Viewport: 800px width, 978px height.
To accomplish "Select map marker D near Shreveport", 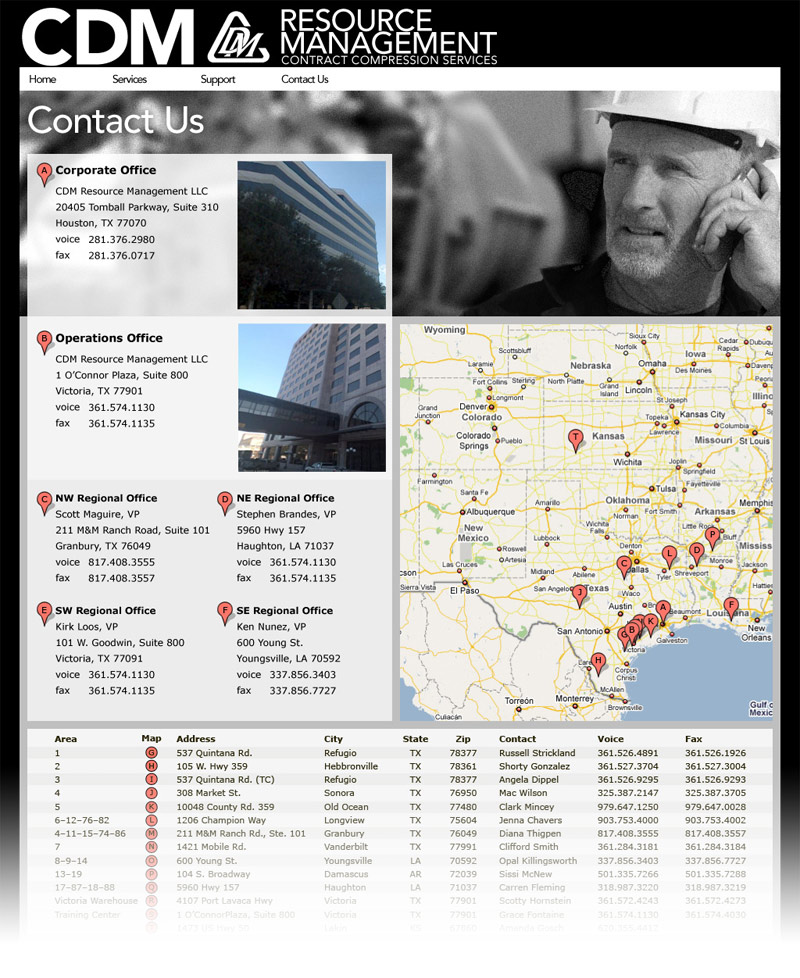I will click(x=696, y=551).
